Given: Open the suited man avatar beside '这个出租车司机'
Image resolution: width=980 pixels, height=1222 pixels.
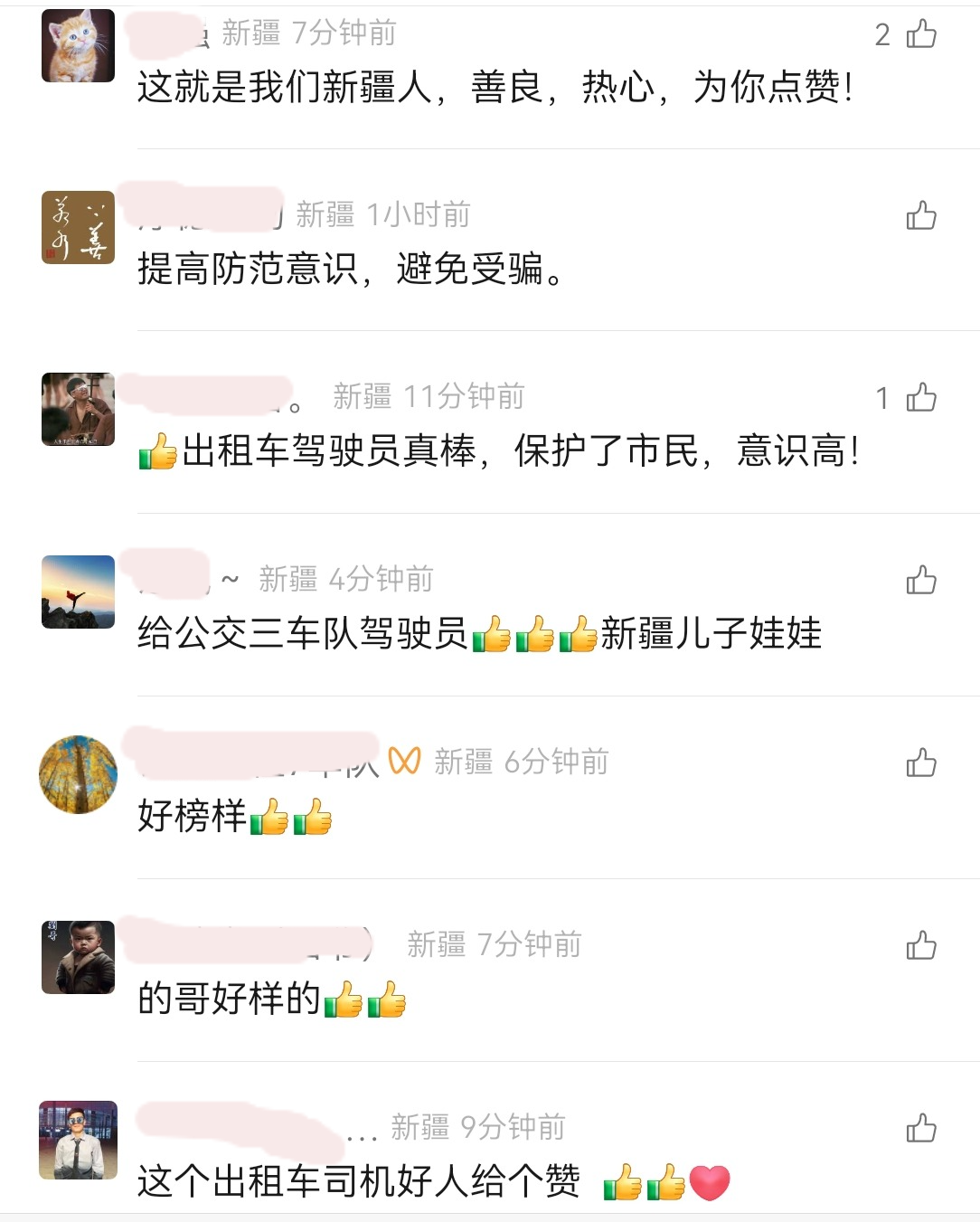Looking at the screenshot, I should (79, 1141).
